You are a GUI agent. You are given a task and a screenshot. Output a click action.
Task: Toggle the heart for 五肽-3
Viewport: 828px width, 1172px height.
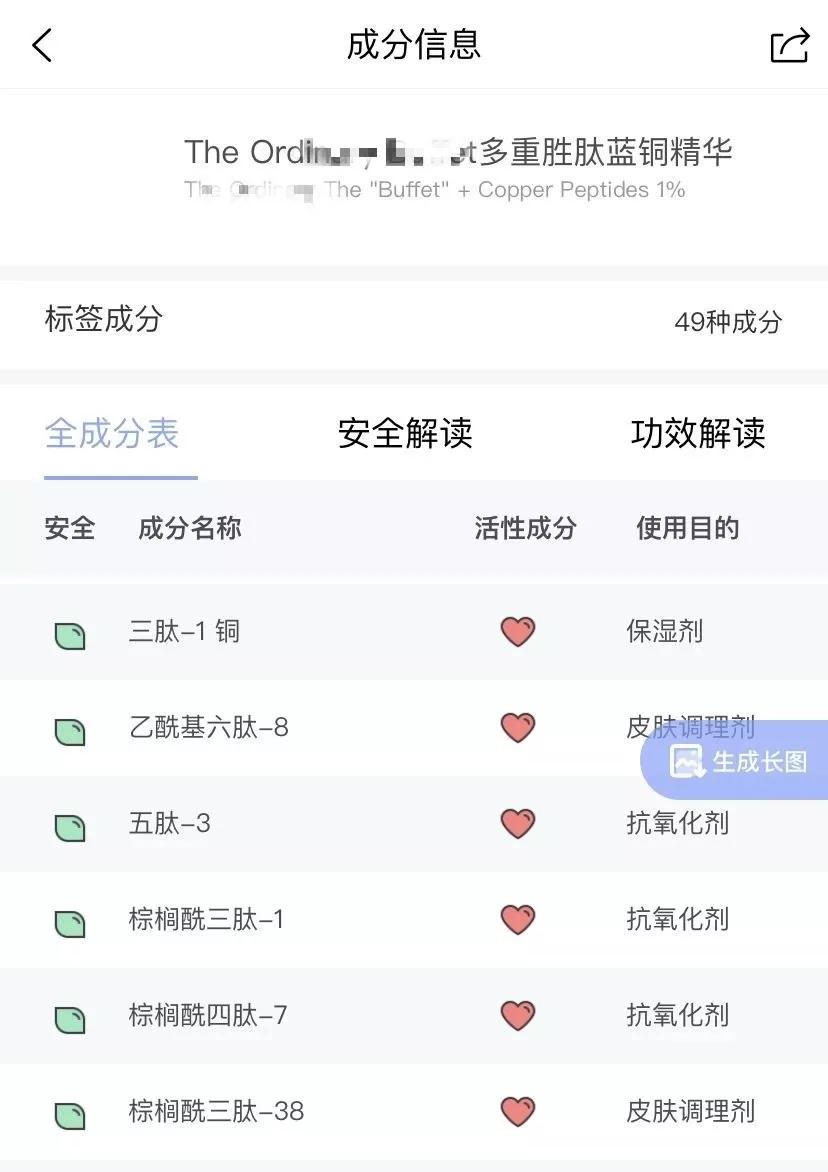click(517, 823)
